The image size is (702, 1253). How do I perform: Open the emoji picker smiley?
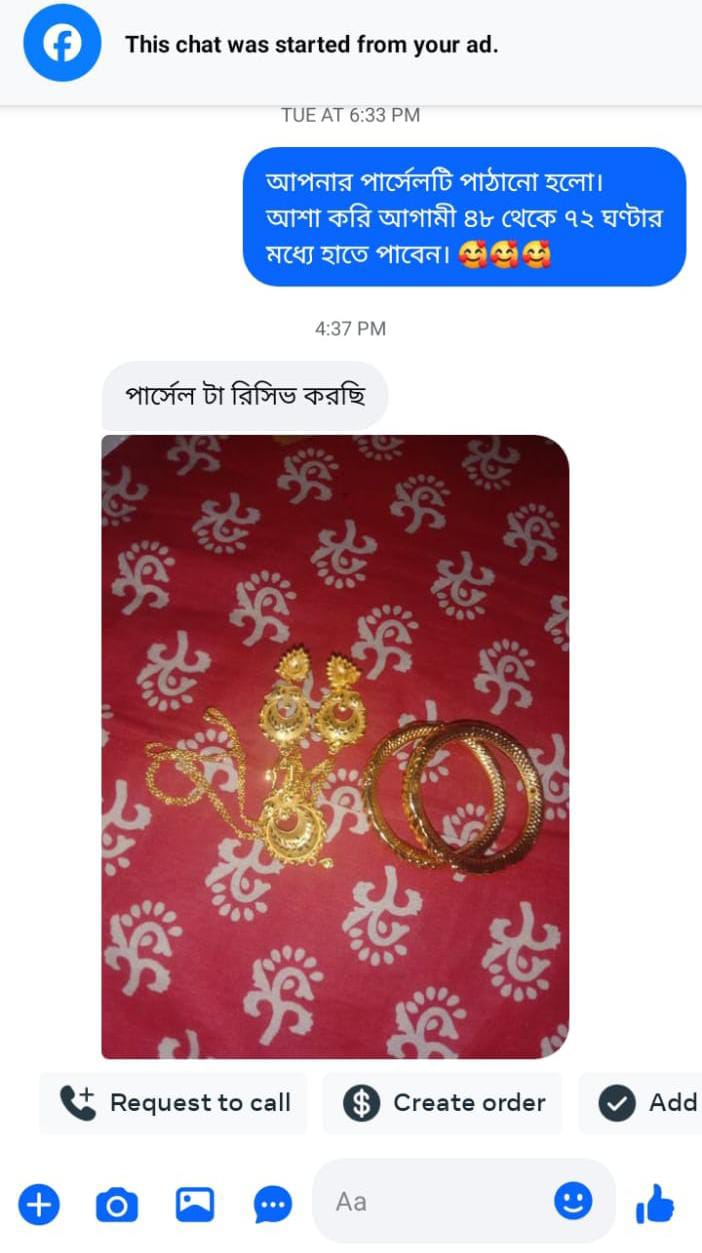coord(573,1201)
